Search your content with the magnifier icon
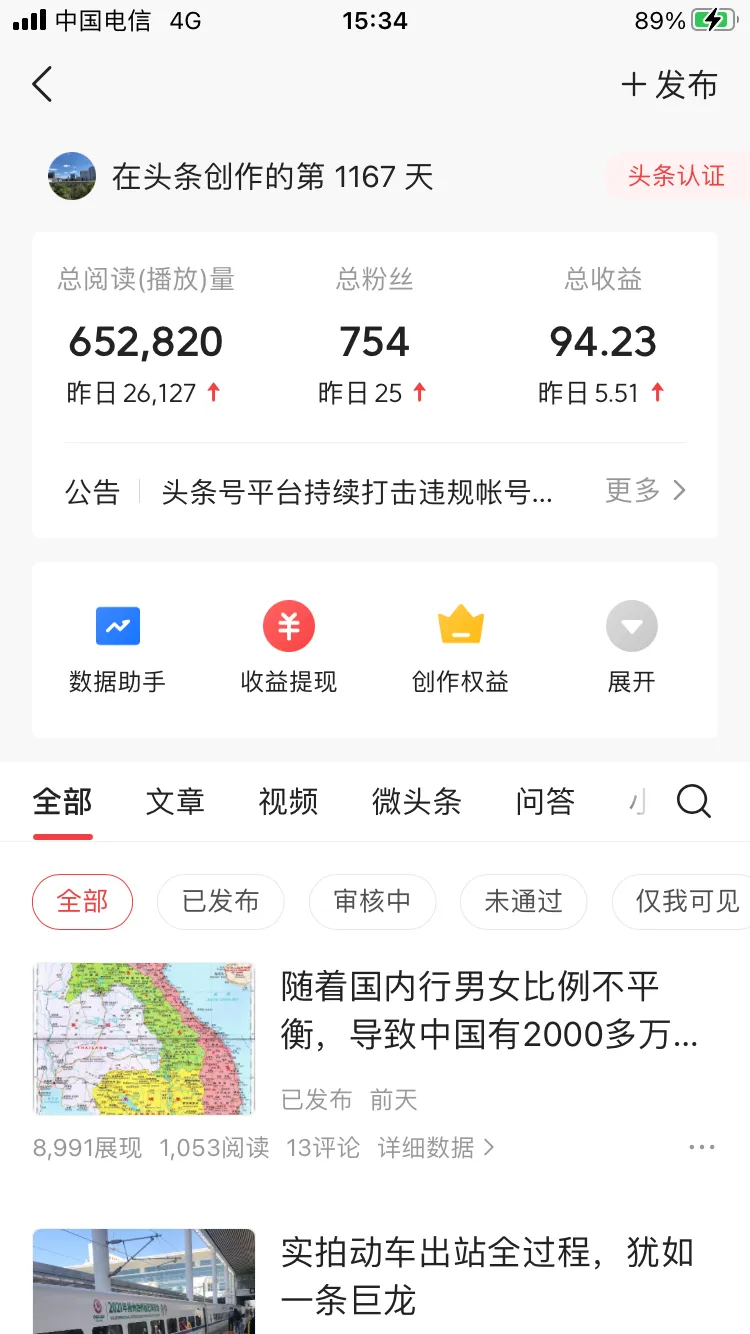Image resolution: width=750 pixels, height=1334 pixels. click(693, 801)
